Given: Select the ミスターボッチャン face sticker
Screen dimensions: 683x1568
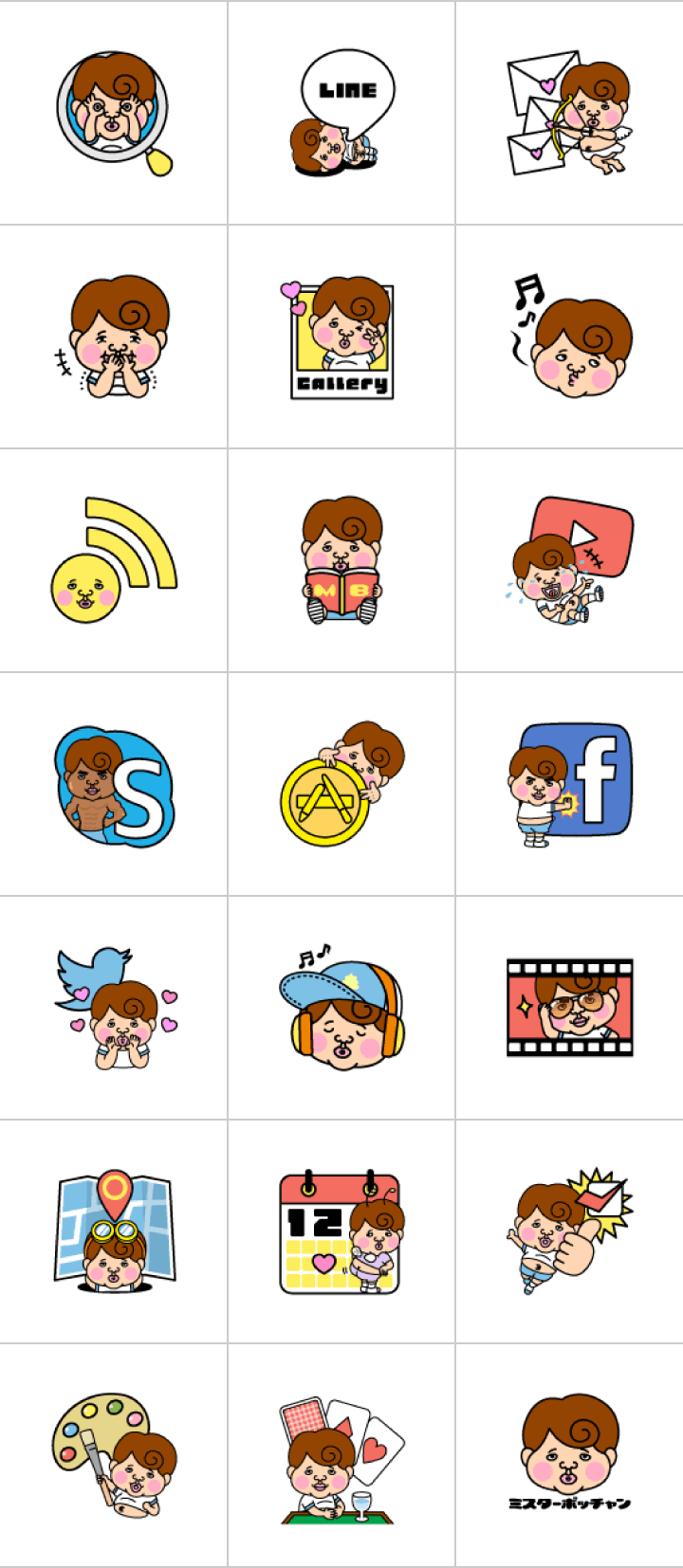Looking at the screenshot, I should point(569,1456).
